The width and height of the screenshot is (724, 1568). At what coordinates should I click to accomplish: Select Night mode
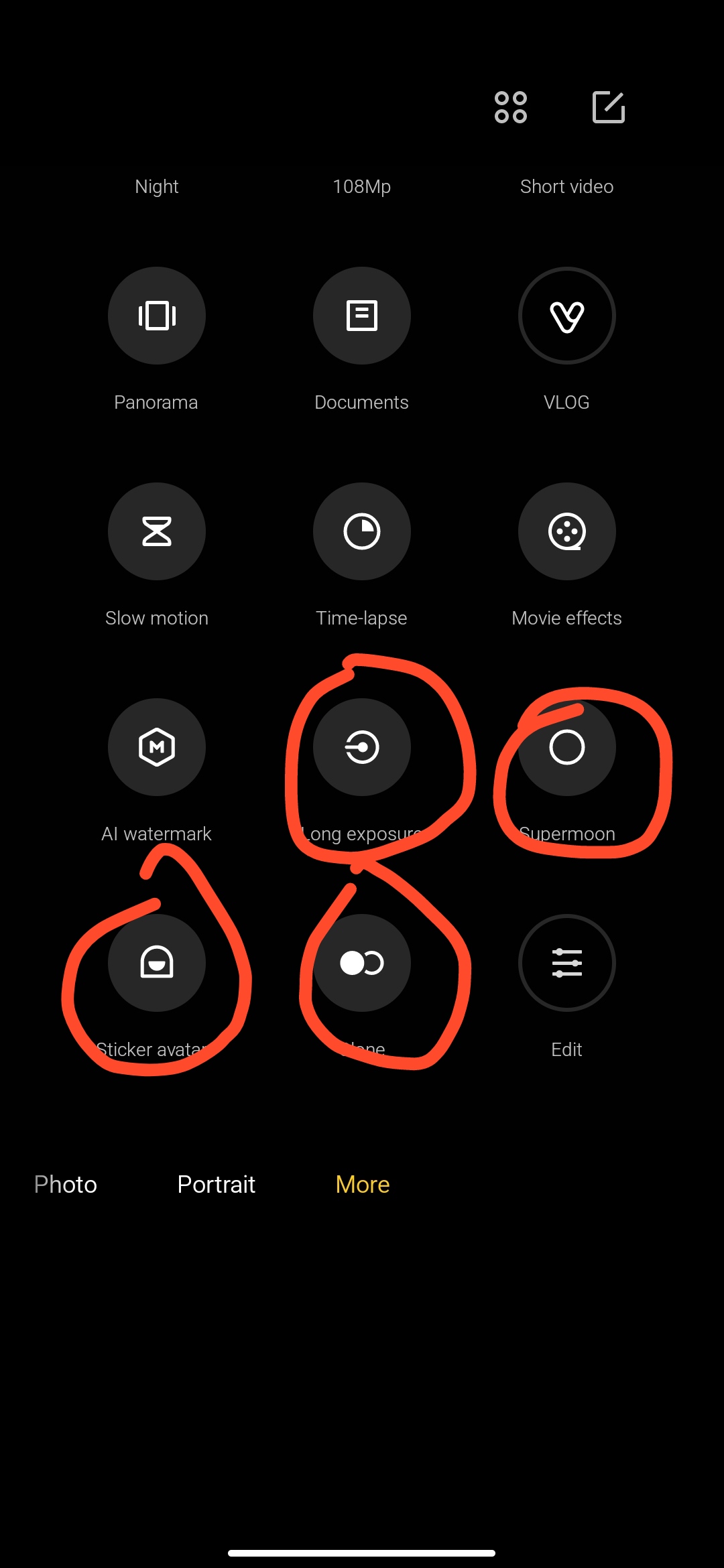coord(157,186)
